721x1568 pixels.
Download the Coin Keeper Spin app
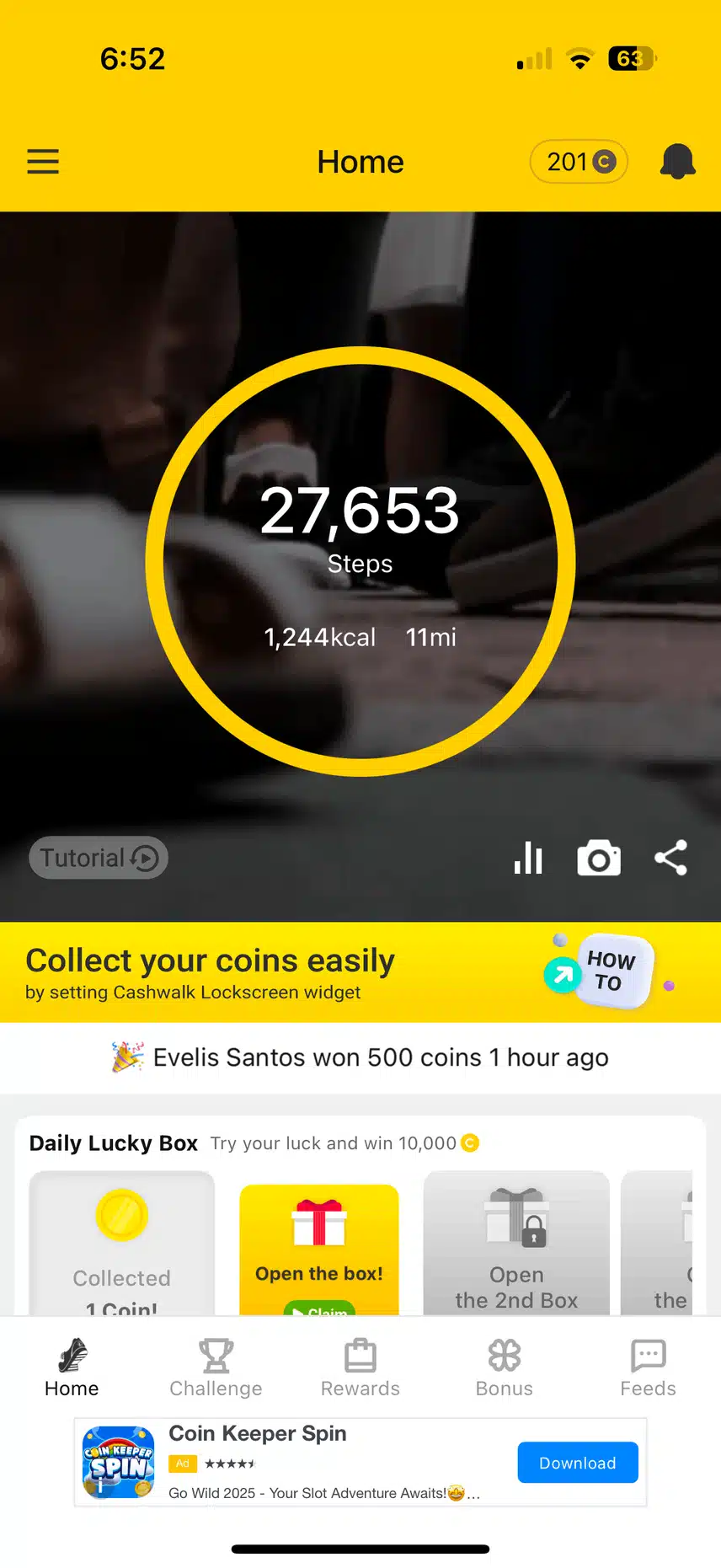click(x=578, y=1463)
